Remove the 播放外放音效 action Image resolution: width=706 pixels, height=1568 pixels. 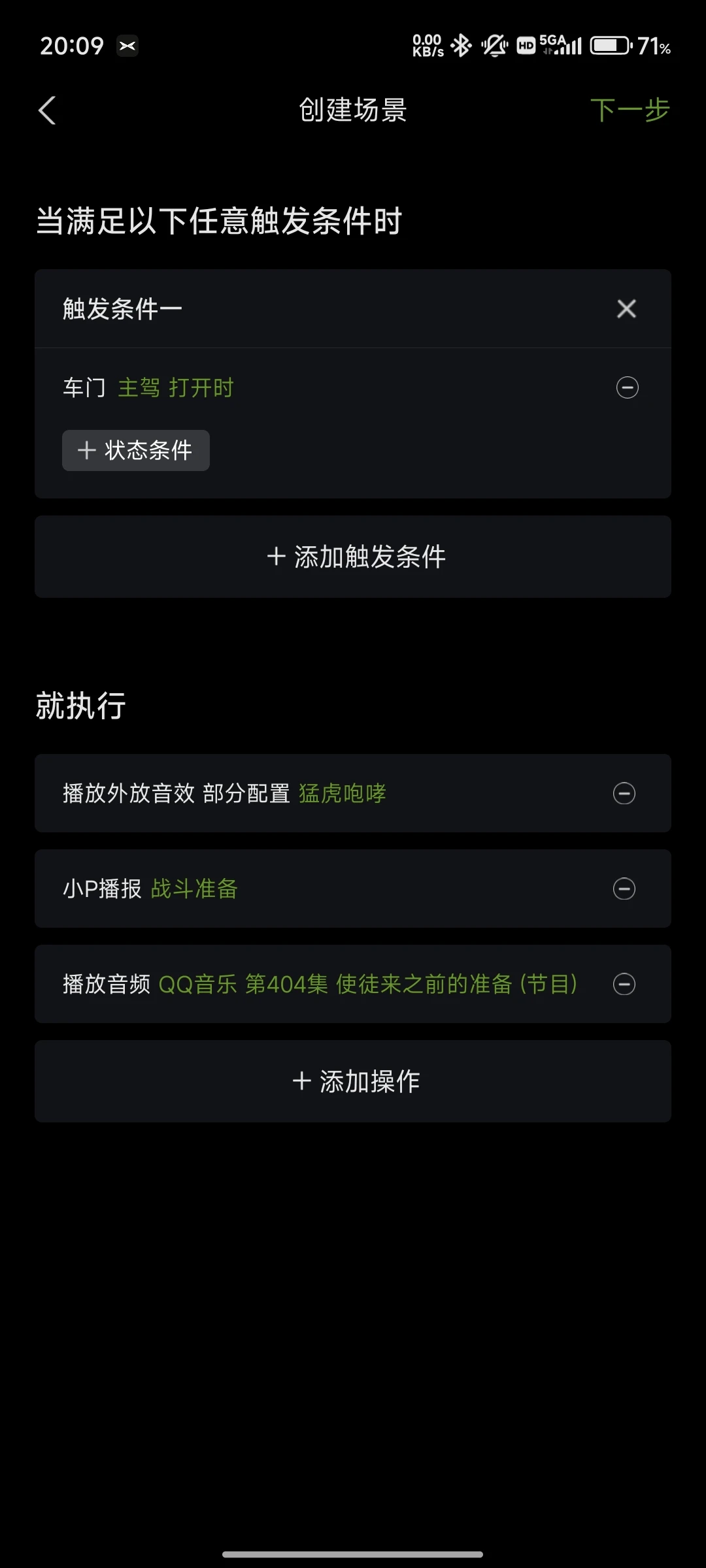click(624, 793)
